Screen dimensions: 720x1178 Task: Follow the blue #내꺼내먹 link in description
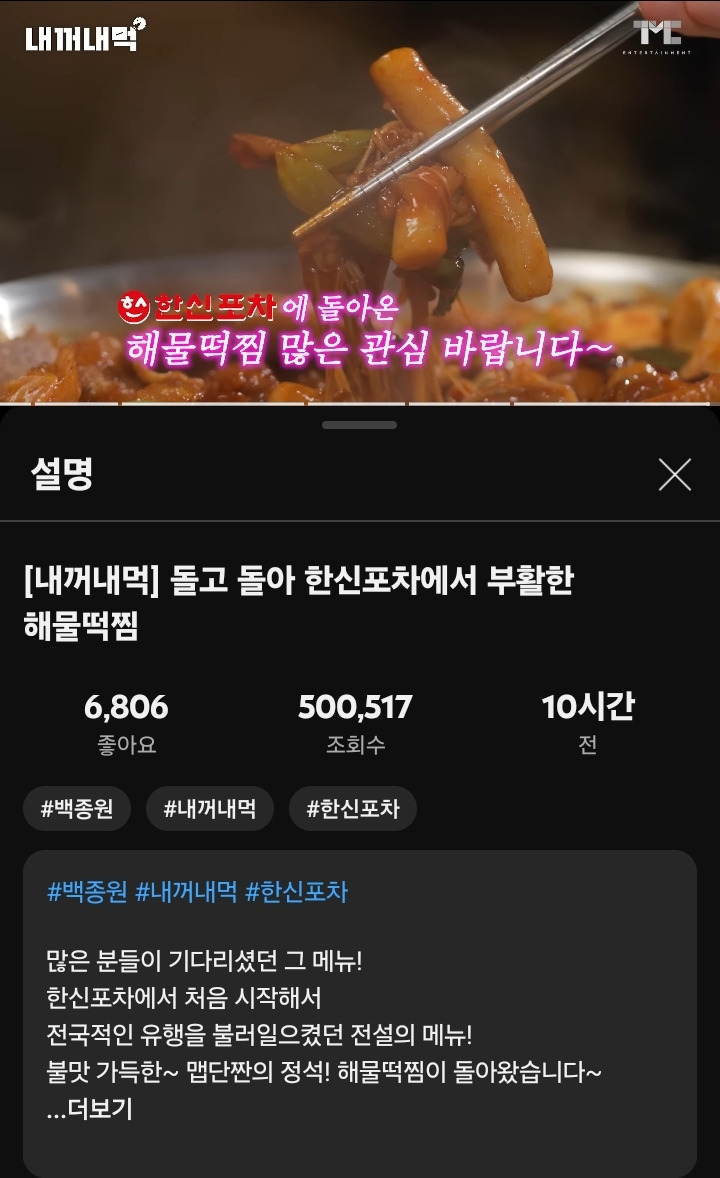tap(186, 892)
